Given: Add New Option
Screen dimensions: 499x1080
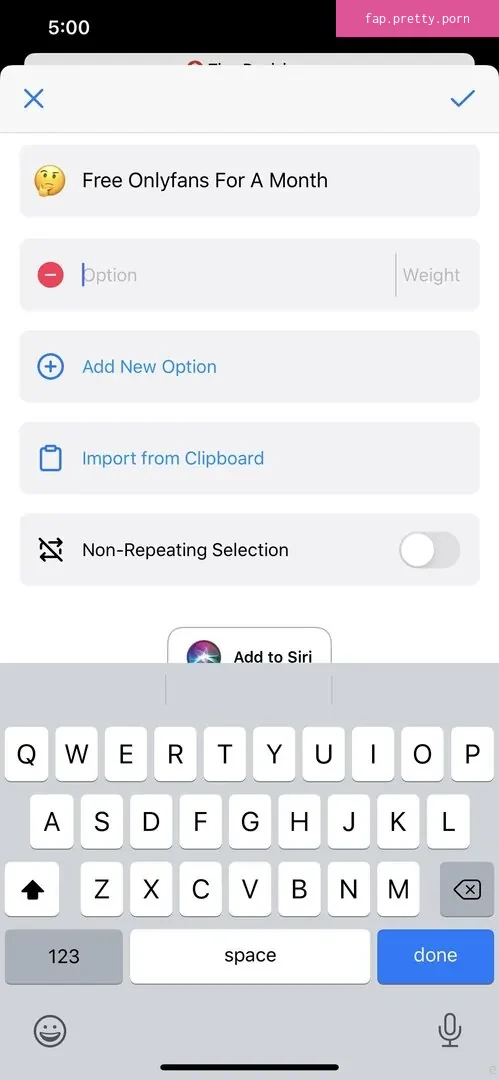Looking at the screenshot, I should pos(250,366).
